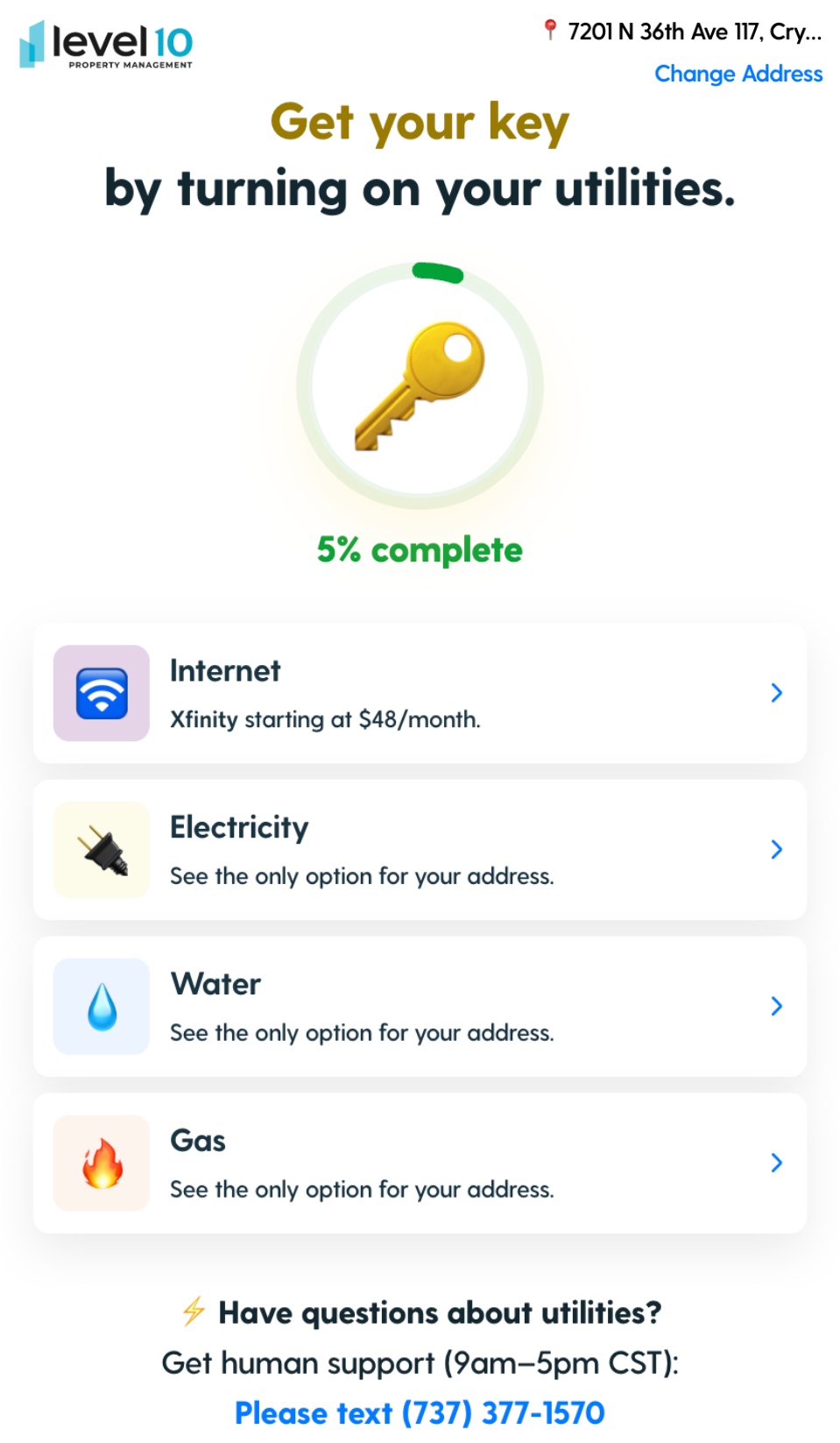The image size is (840, 1443).
Task: Select the Water utility row
Action: click(x=420, y=1007)
